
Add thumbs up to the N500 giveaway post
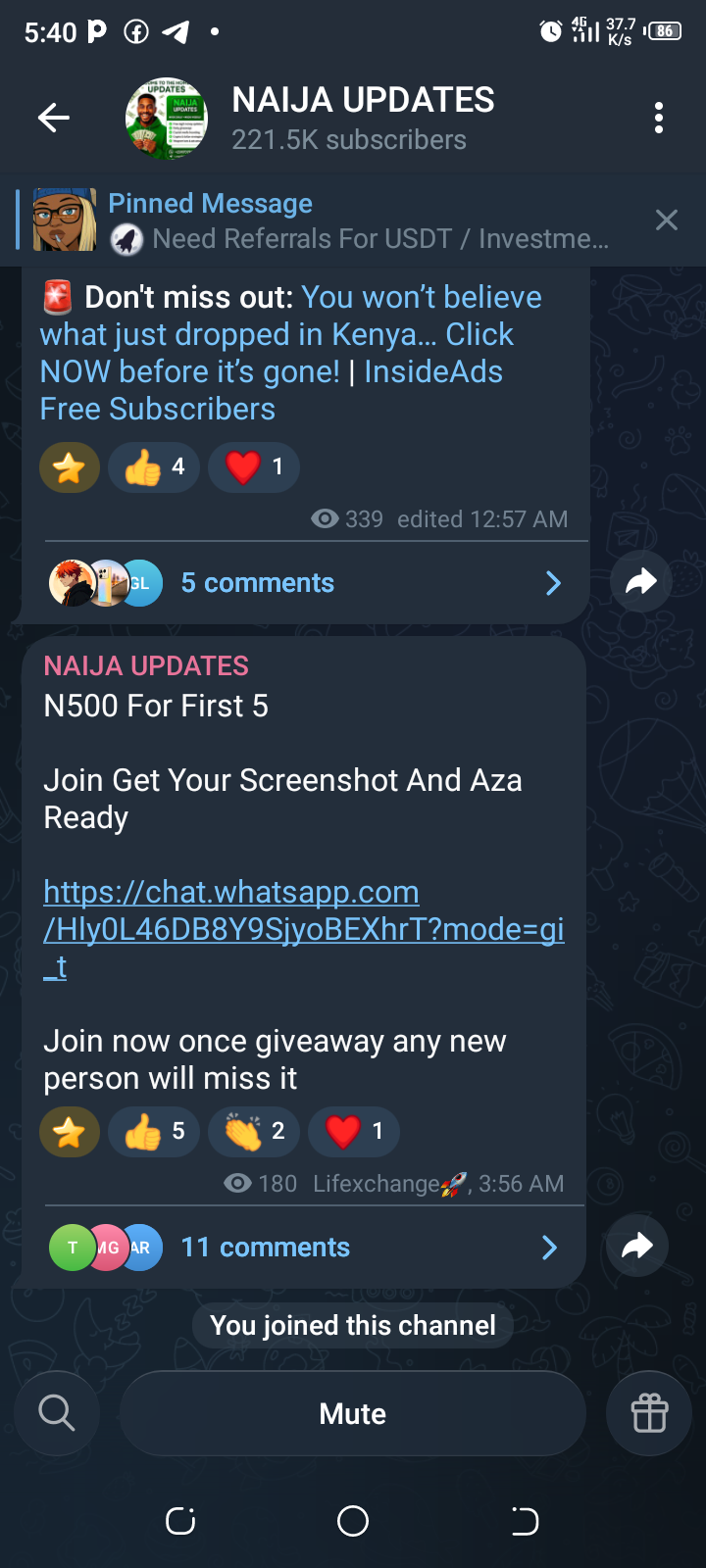pyautogui.click(x=154, y=1132)
